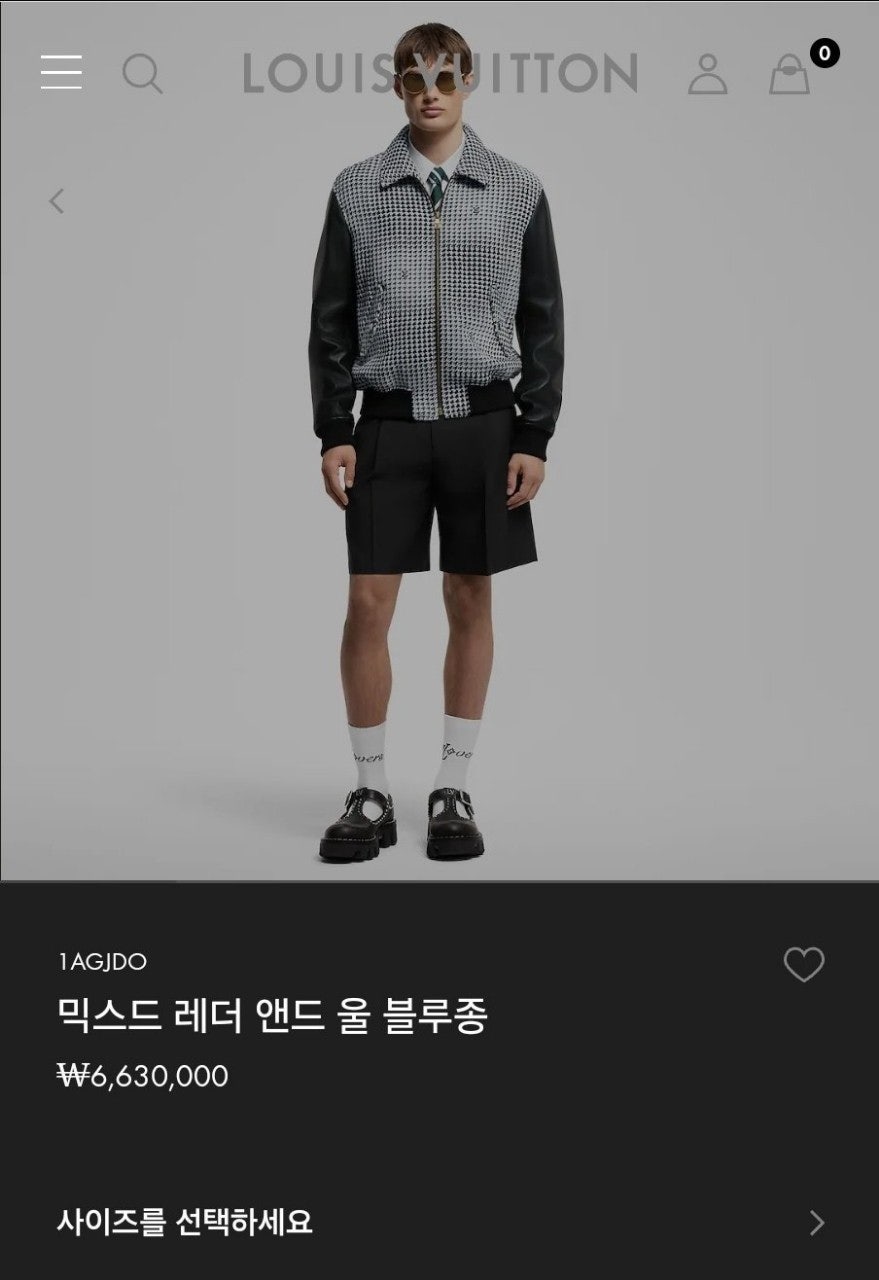Open the account profile icon
This screenshot has width=879, height=1280.
(x=708, y=74)
